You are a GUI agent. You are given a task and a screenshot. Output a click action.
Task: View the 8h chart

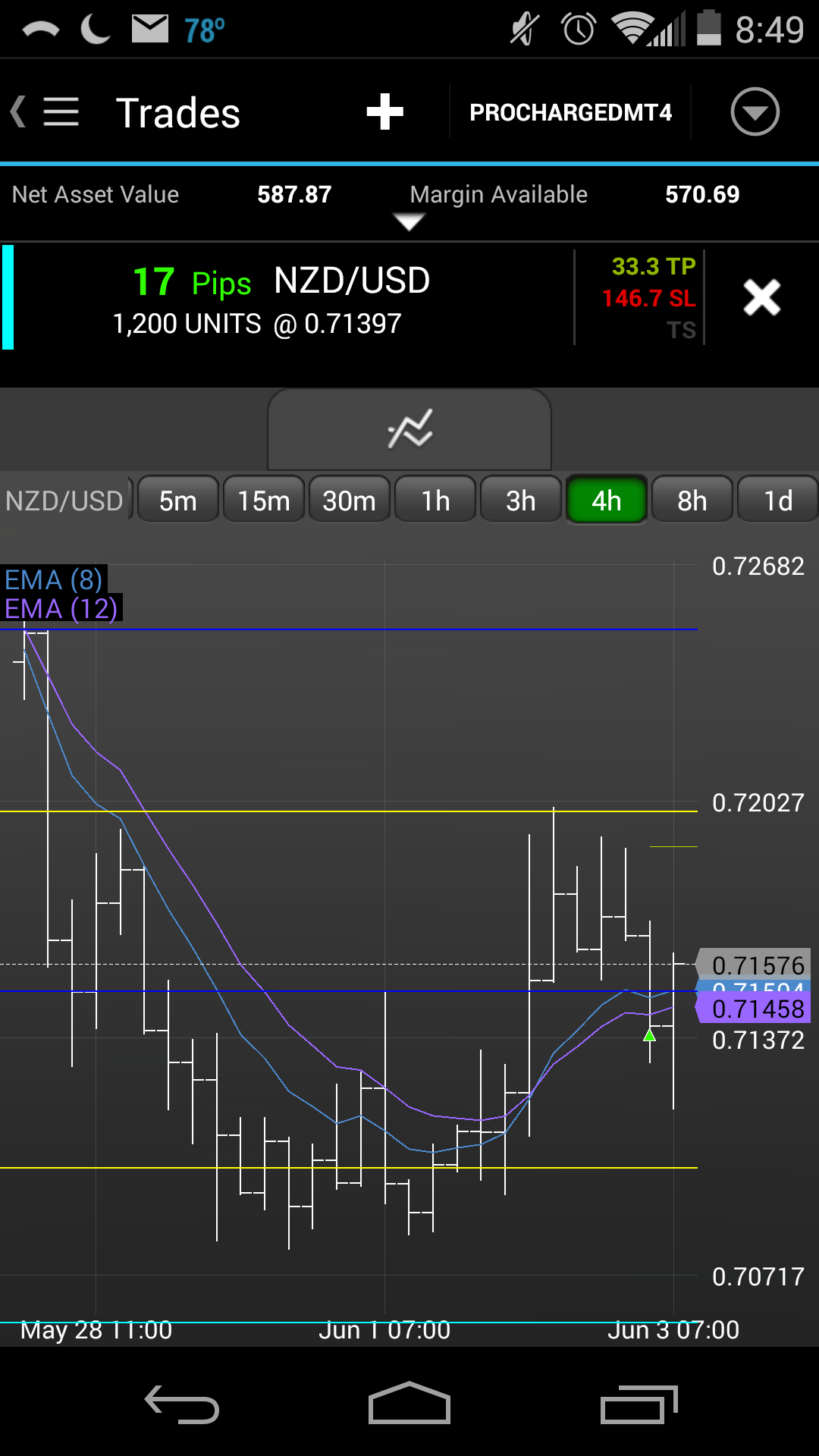point(692,500)
